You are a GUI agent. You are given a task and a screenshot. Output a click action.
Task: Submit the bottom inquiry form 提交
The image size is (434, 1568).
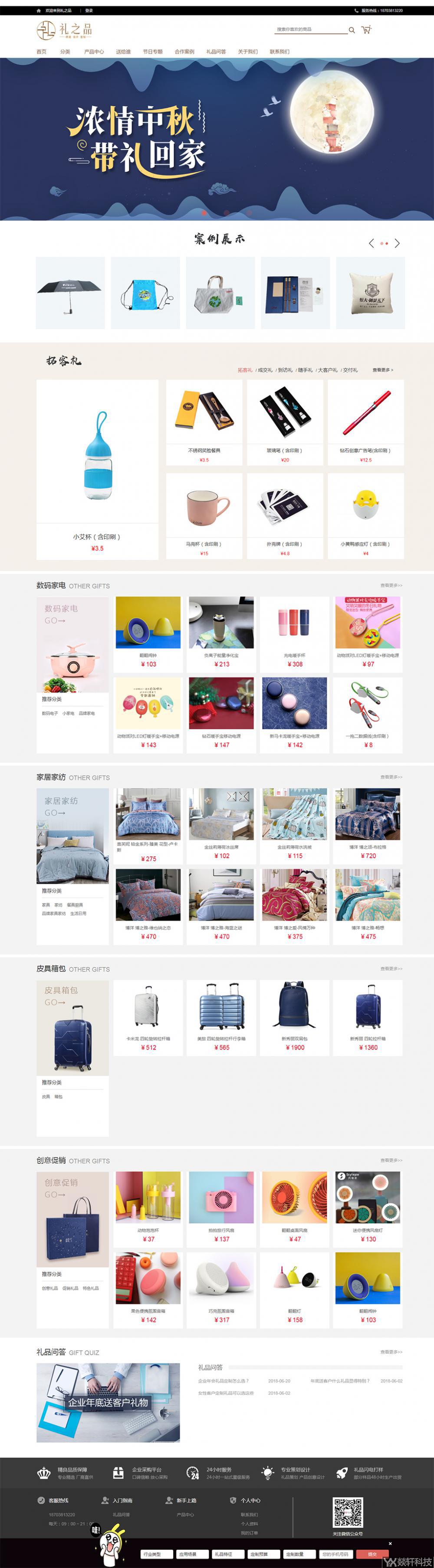(372, 1554)
